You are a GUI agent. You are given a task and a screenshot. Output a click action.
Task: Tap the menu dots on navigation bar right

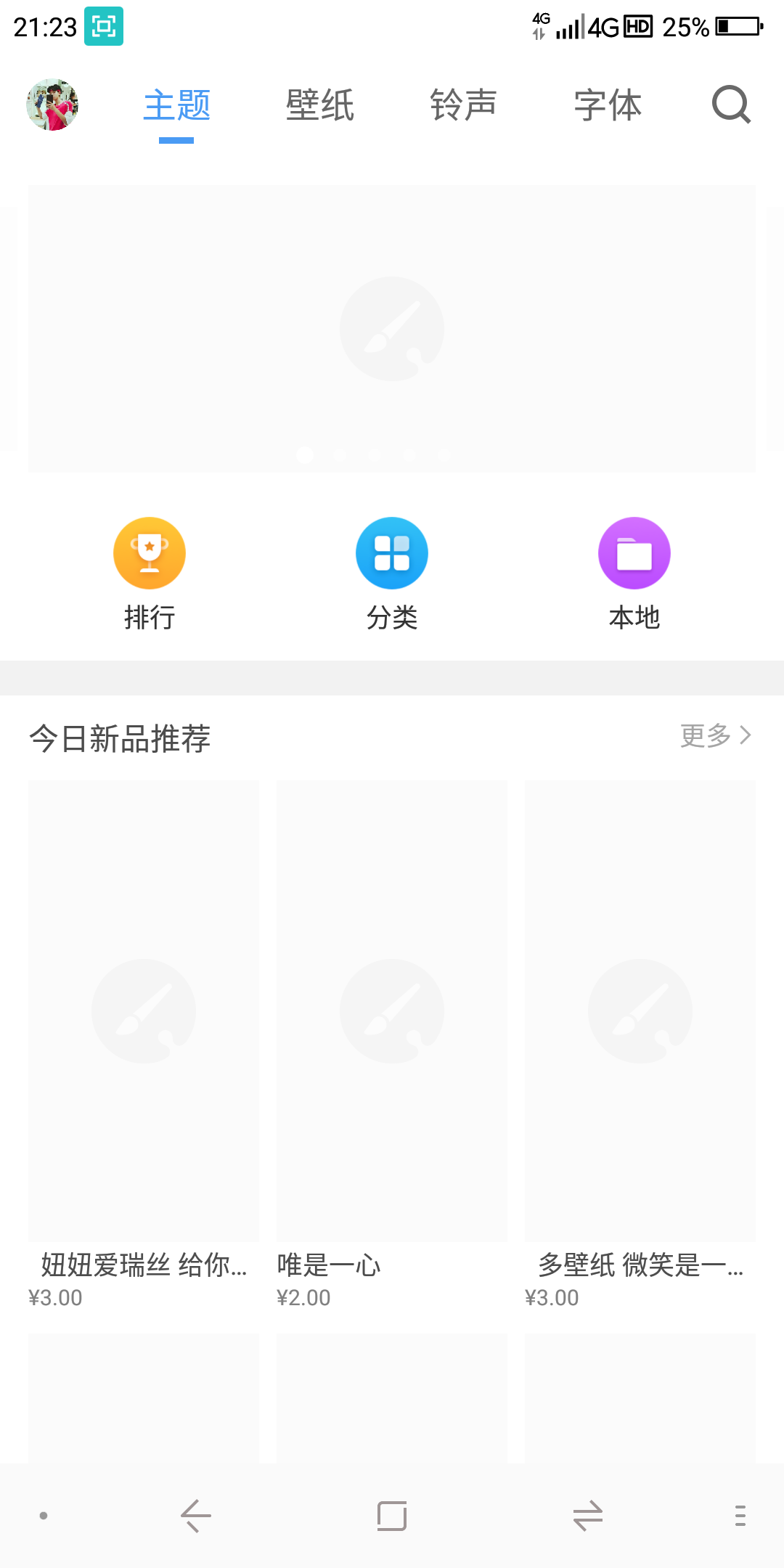[x=740, y=1515]
